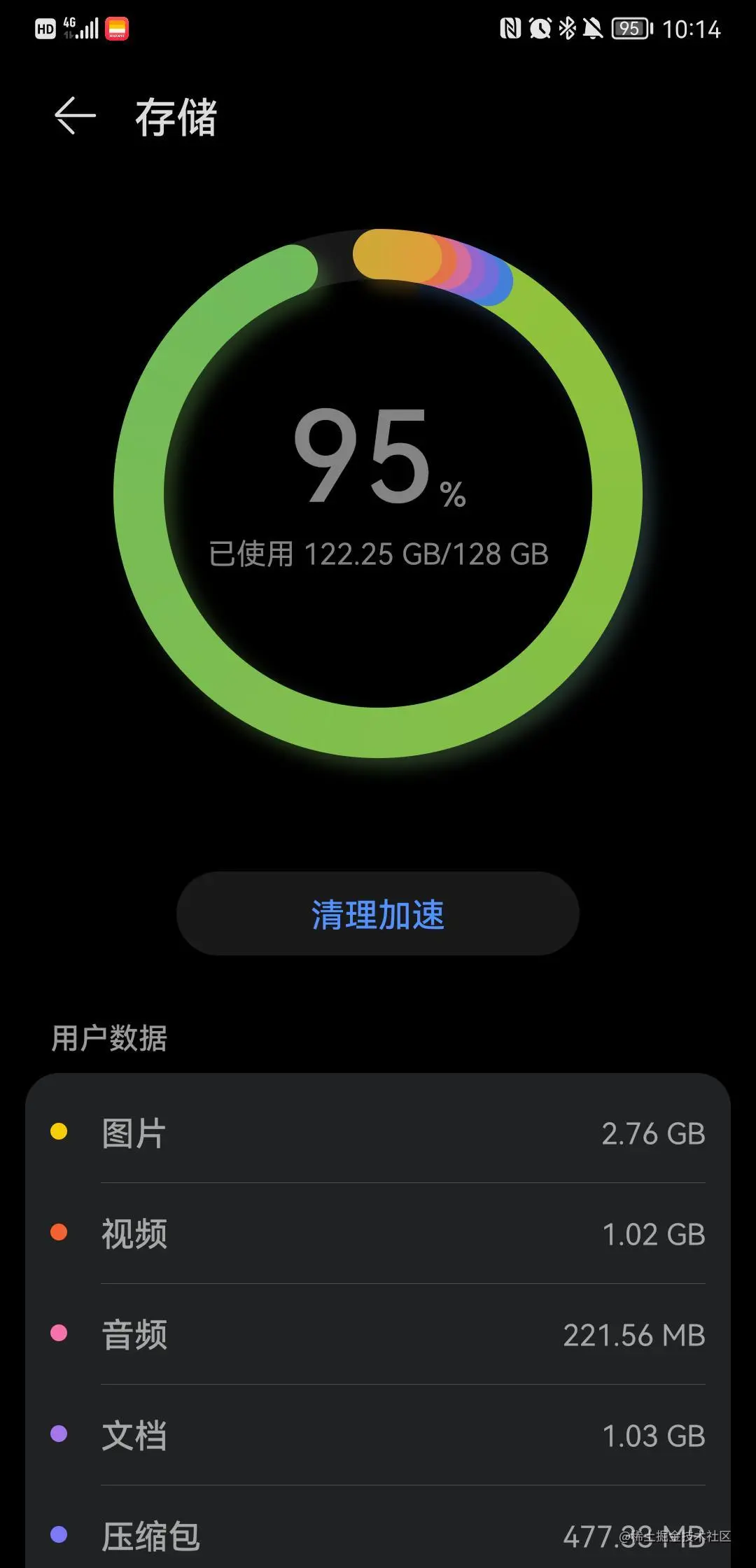View 音频 storage details
The image size is (756, 1568).
(378, 1334)
